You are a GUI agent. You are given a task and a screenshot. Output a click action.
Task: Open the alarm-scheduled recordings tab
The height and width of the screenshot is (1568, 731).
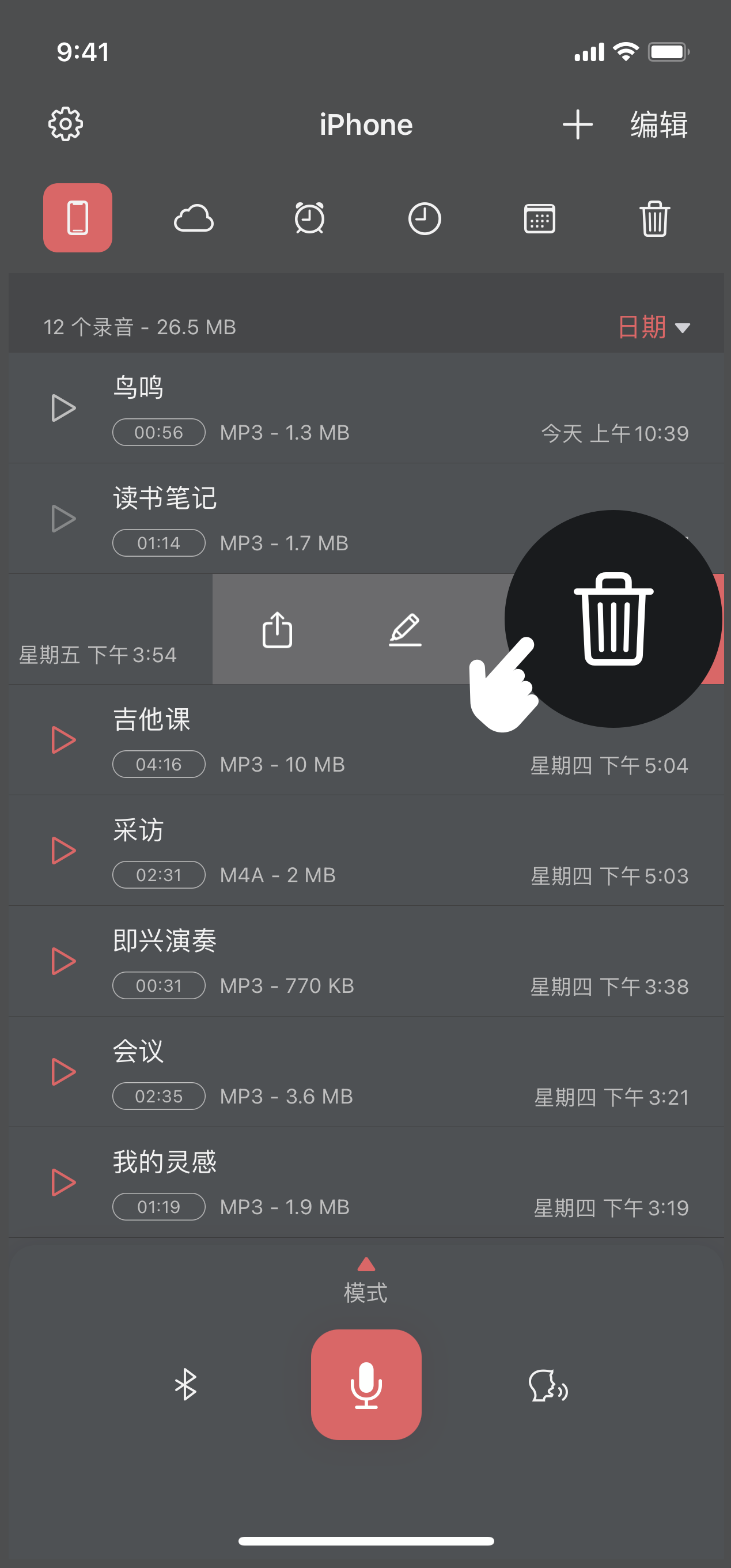click(x=309, y=218)
